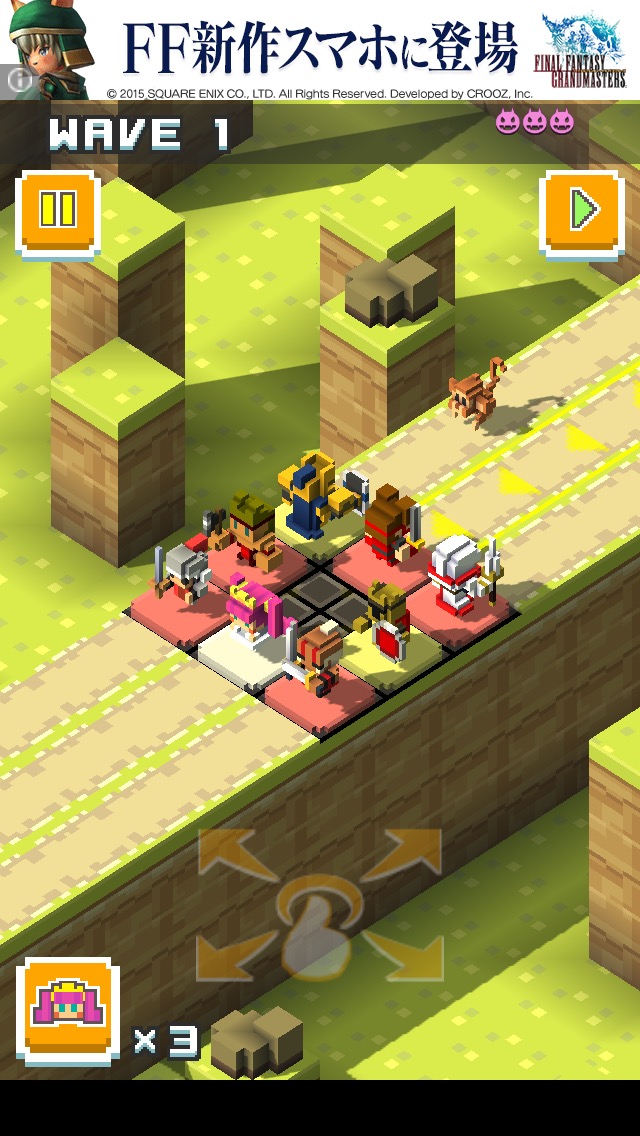Open the ad info icon
This screenshot has height=1136, width=640.
click(x=15, y=78)
